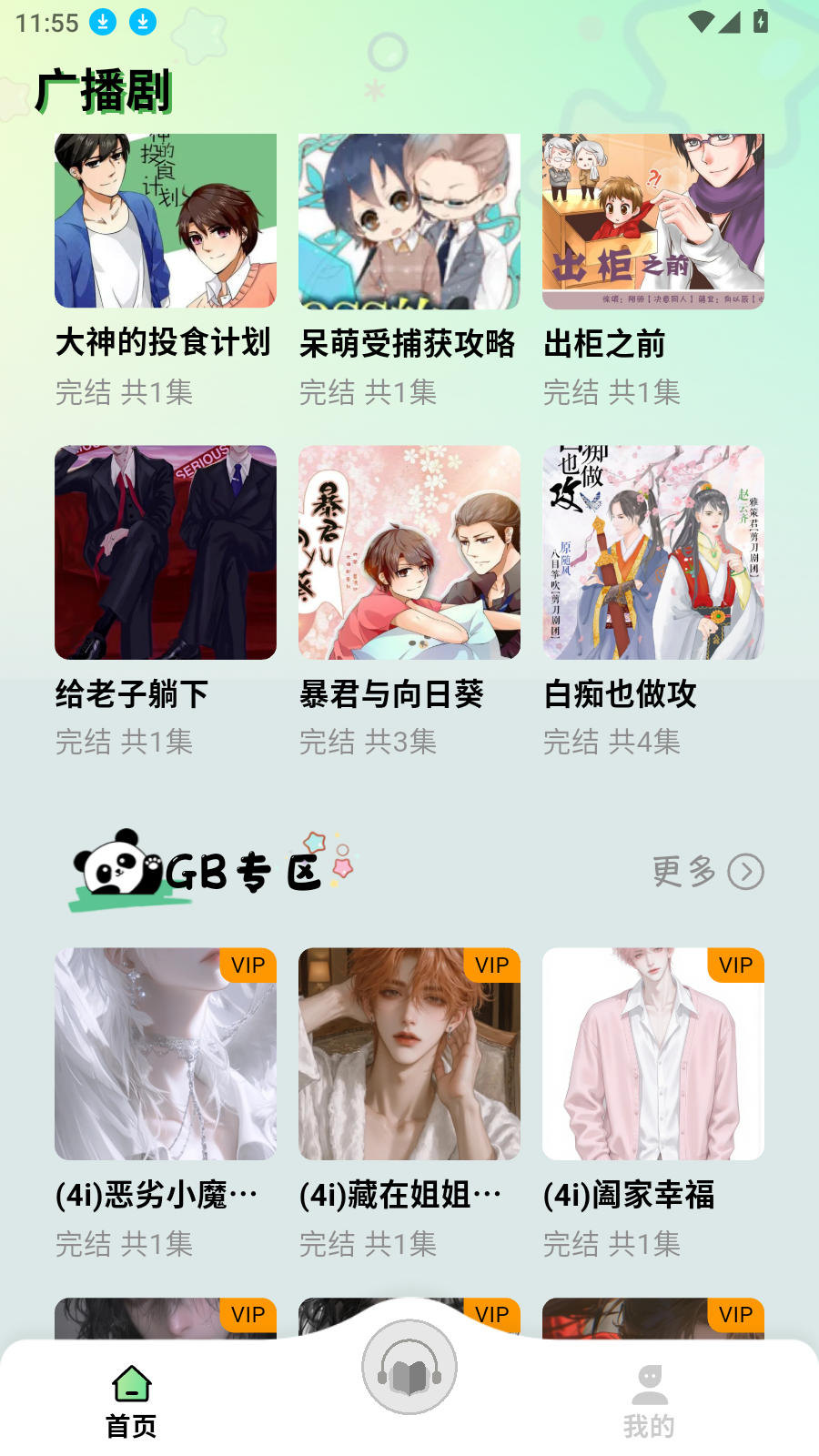
Task: Click the VIP label on (4i)阖家幸福
Action: point(735,966)
